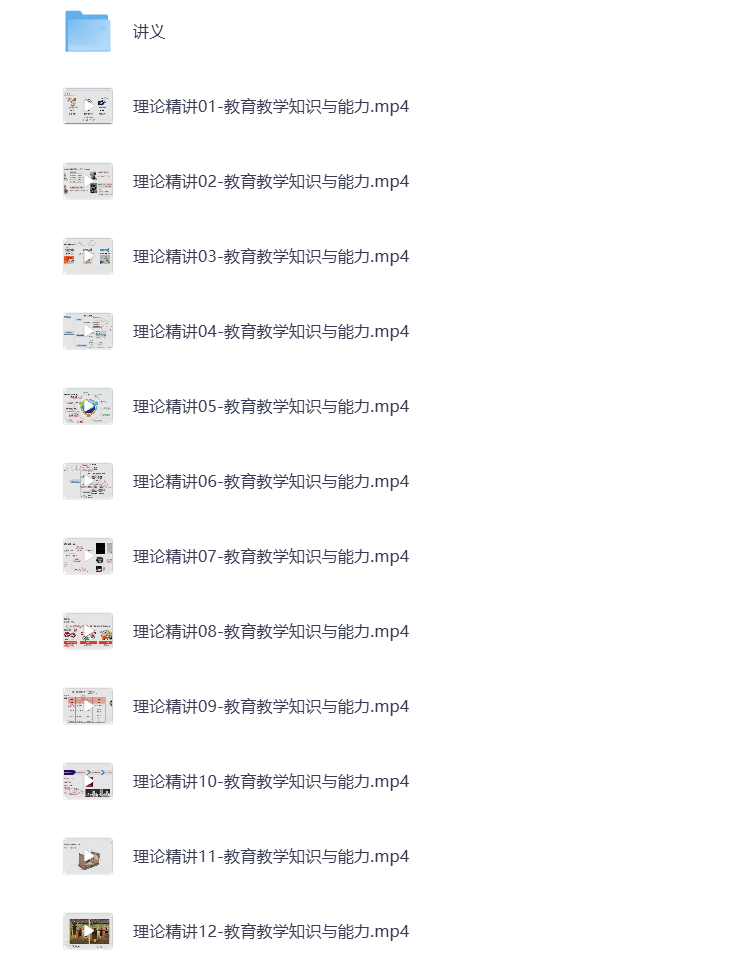Click the thumbnail for 理论精讲01 video
This screenshot has height=965, width=733.
(88, 106)
